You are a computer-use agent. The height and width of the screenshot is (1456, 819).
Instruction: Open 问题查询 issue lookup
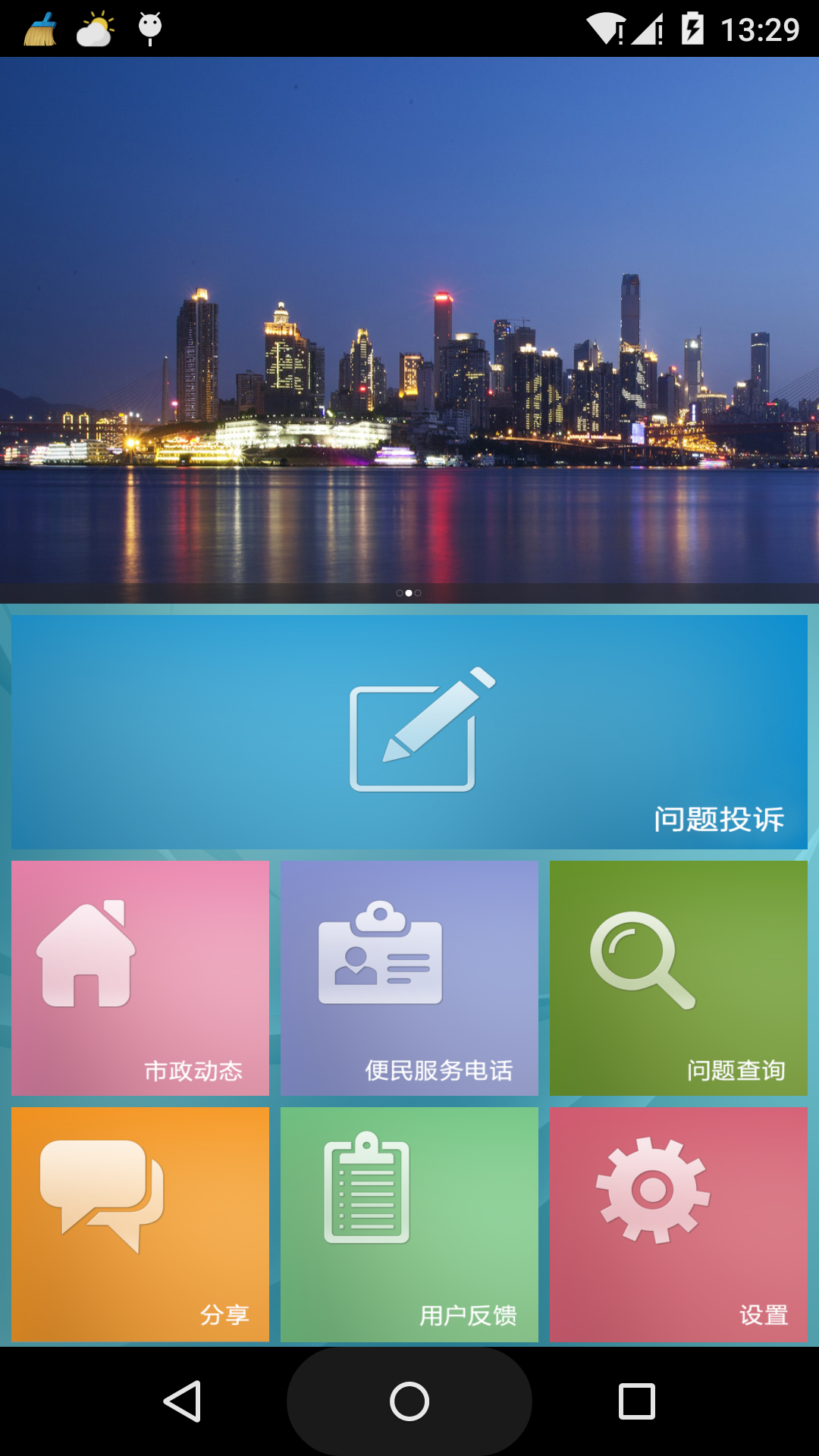coord(679,978)
